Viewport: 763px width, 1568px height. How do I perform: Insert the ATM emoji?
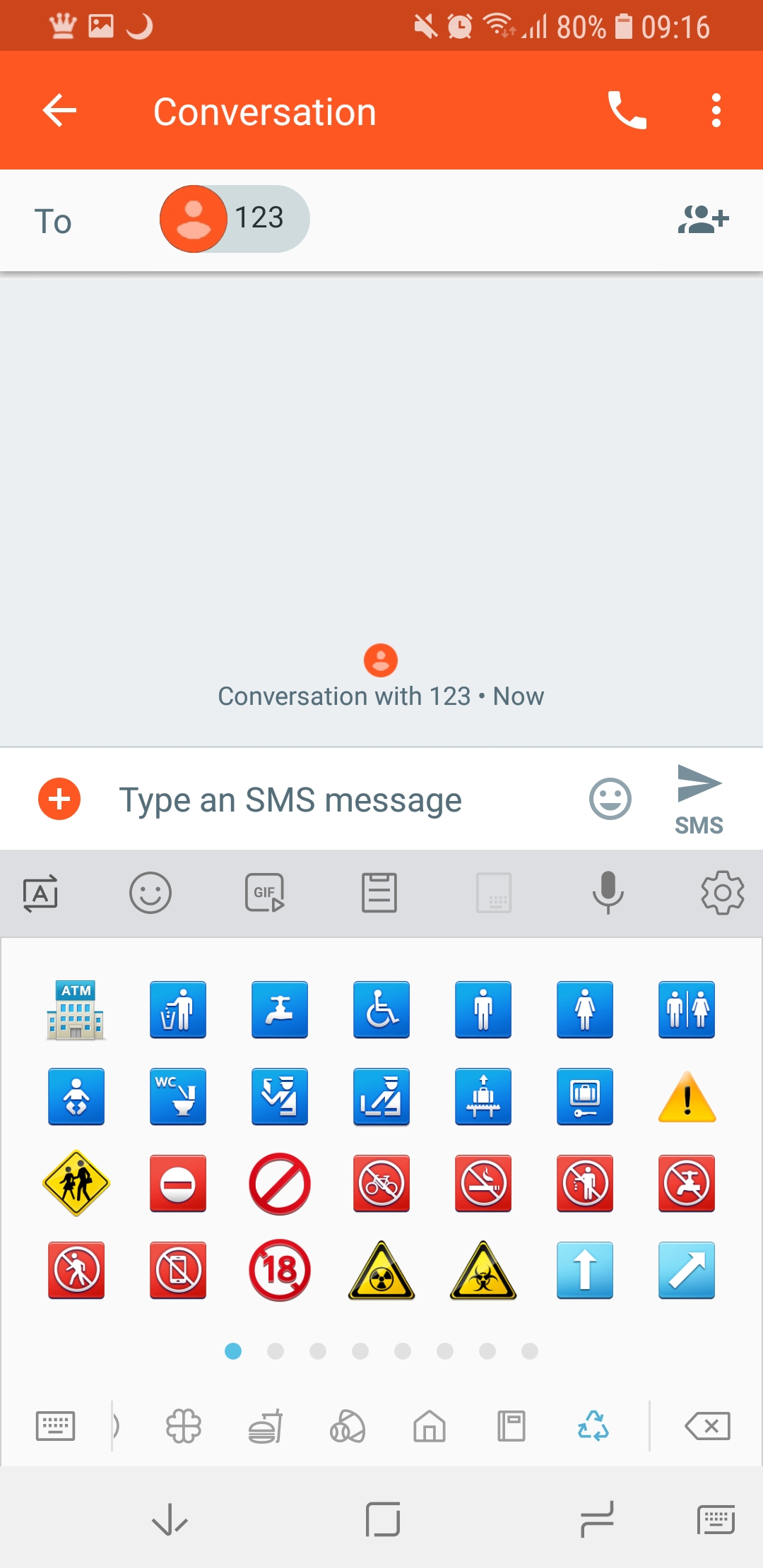coord(76,1010)
